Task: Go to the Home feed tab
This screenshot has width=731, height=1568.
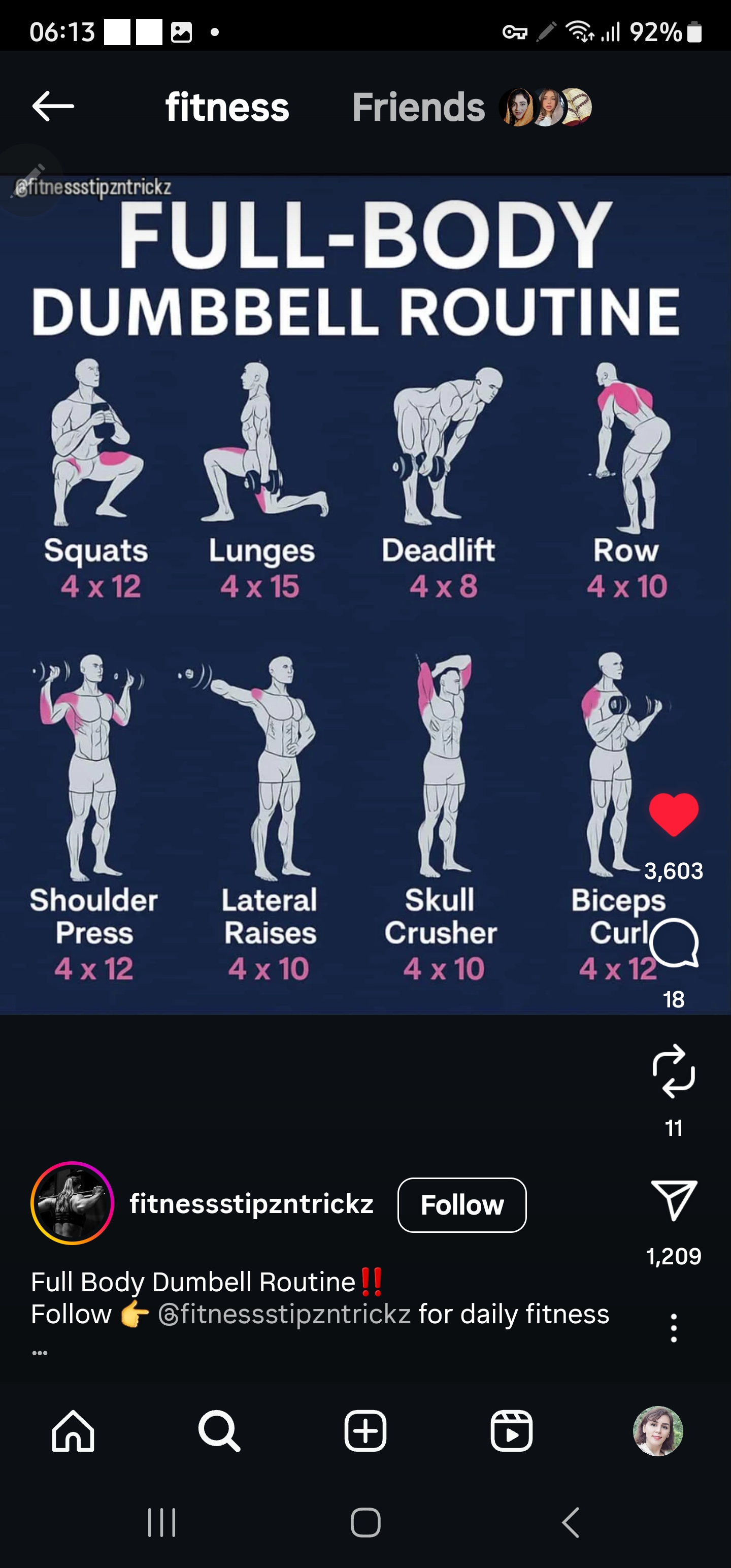Action: 73,1431
